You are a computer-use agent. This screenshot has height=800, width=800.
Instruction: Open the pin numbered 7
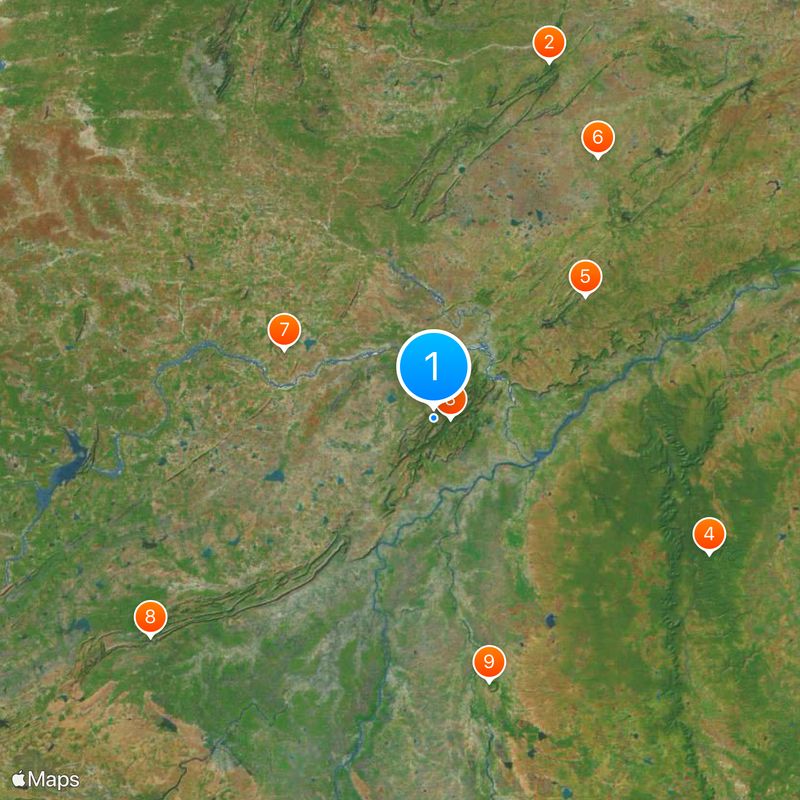point(284,330)
